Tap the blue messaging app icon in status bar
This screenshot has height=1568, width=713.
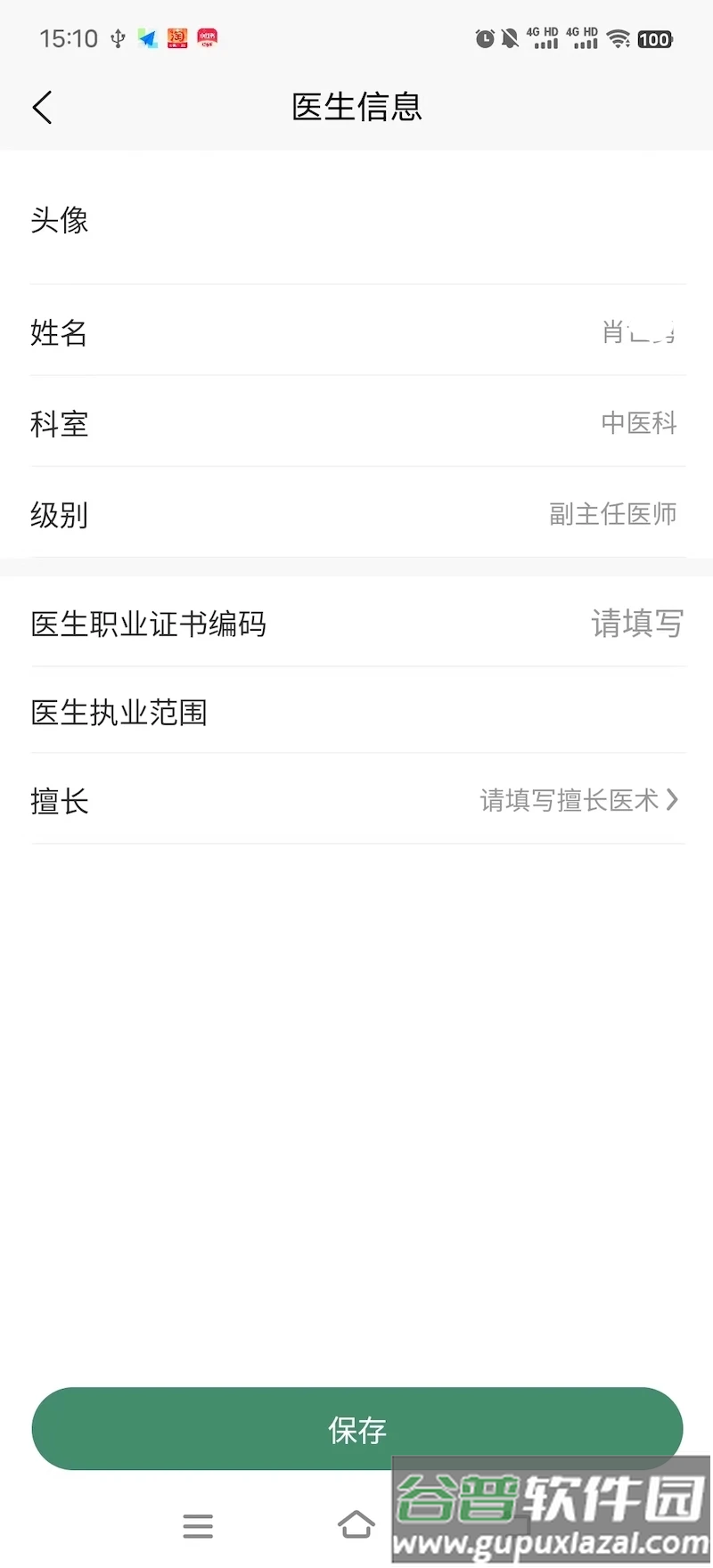coord(148,38)
